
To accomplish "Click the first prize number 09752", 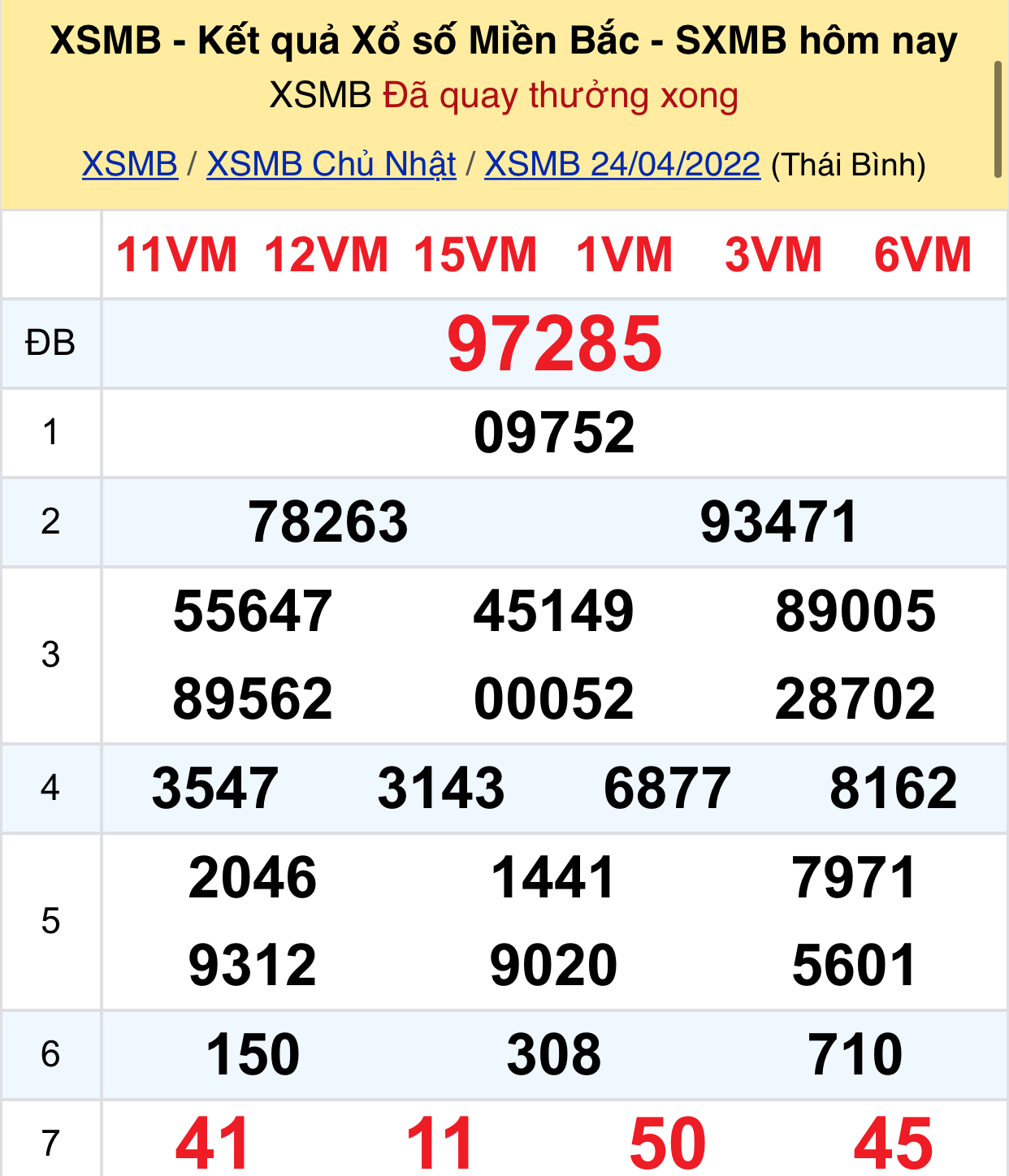I will (556, 434).
